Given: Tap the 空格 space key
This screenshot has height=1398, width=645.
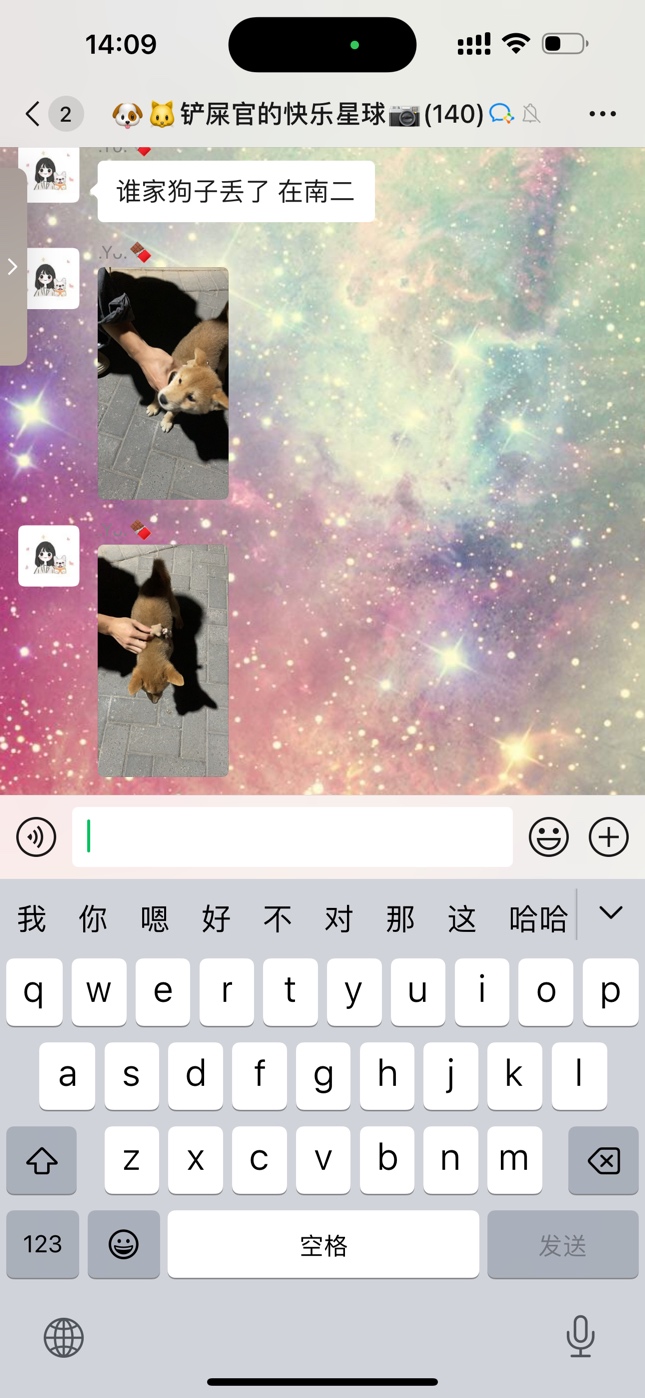Looking at the screenshot, I should pos(323,1244).
